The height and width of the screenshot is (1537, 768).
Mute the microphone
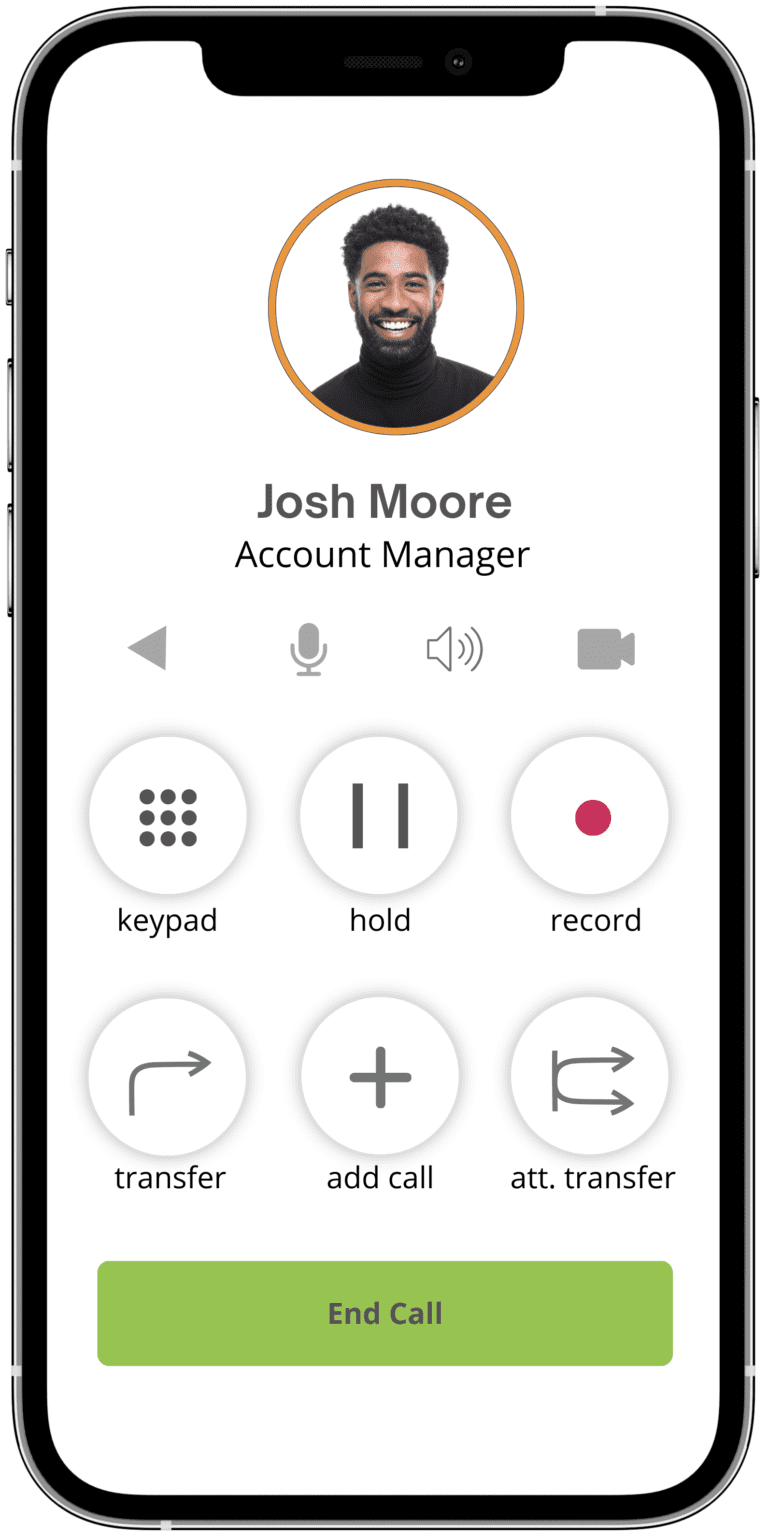pos(308,649)
